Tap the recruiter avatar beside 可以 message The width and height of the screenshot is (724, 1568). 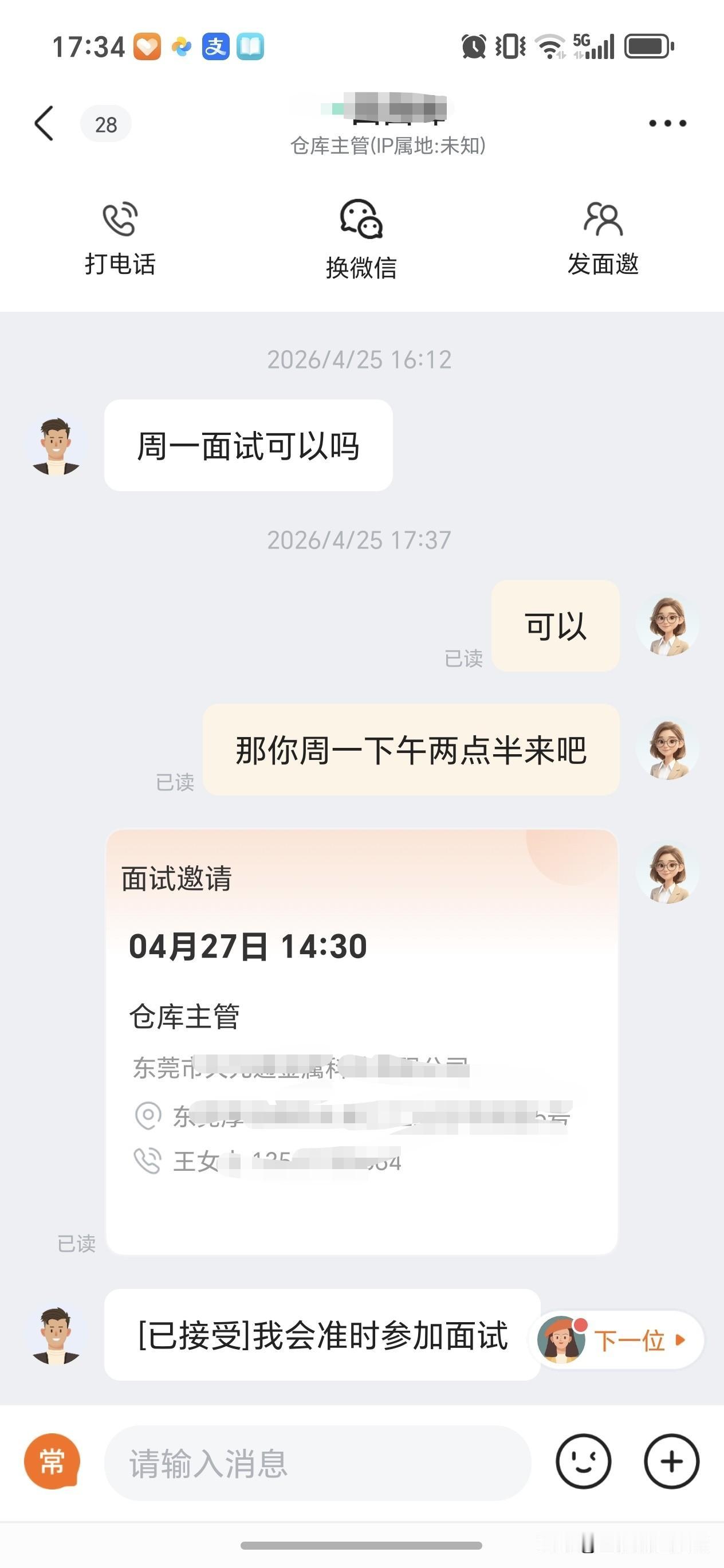coord(668,627)
